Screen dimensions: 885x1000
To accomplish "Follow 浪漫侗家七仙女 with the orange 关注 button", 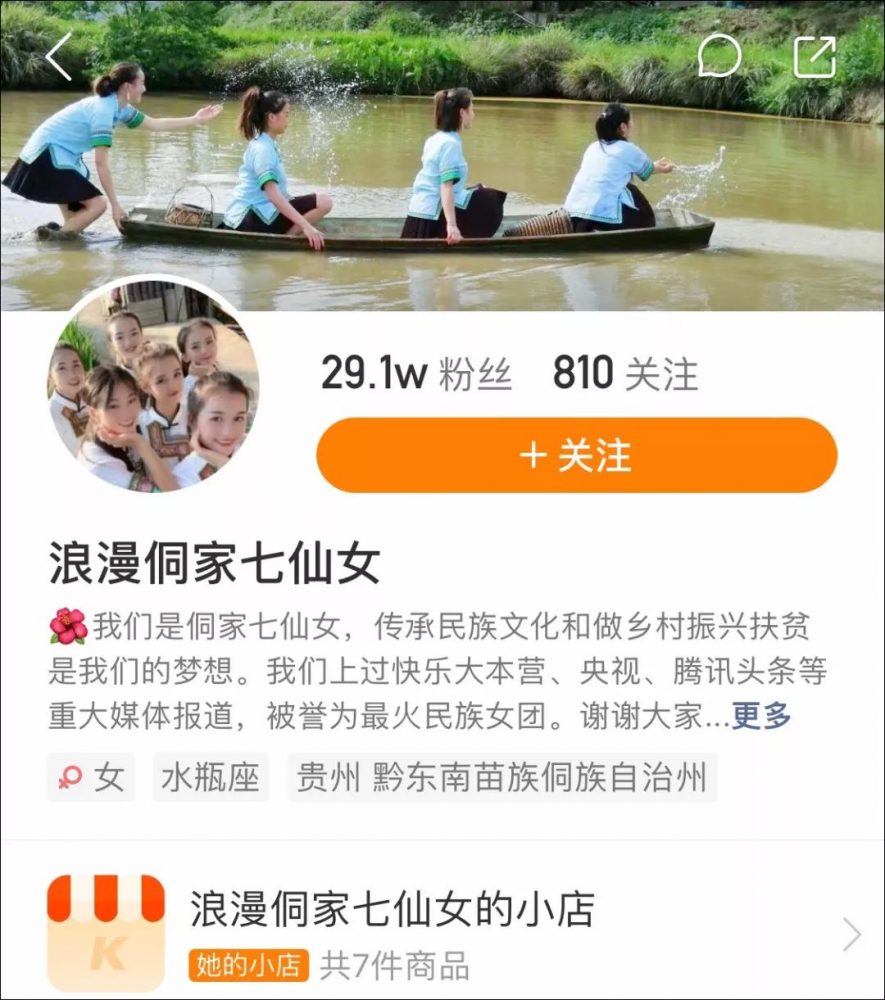I will pyautogui.click(x=576, y=455).
